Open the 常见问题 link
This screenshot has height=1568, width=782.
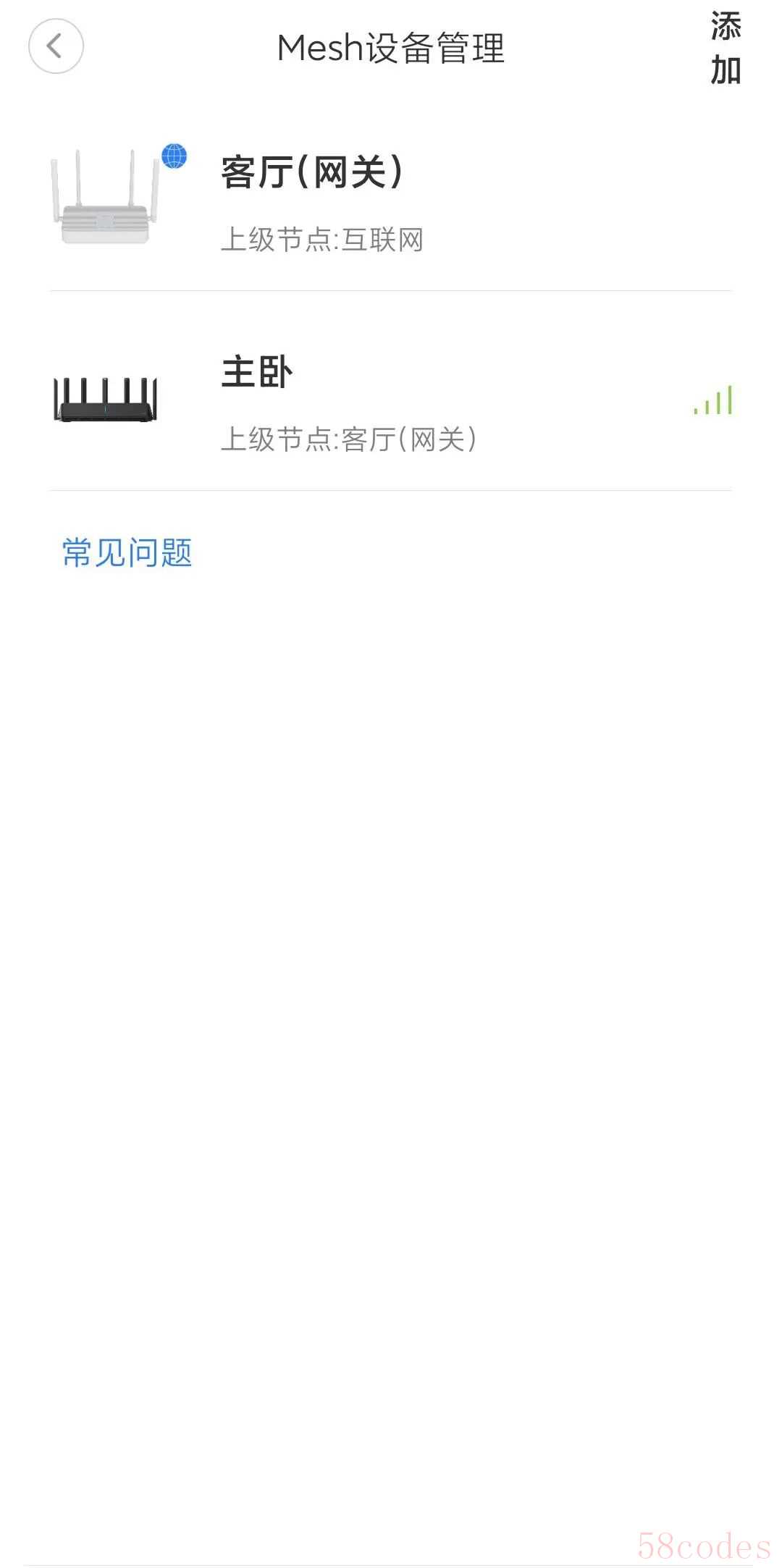pos(127,553)
